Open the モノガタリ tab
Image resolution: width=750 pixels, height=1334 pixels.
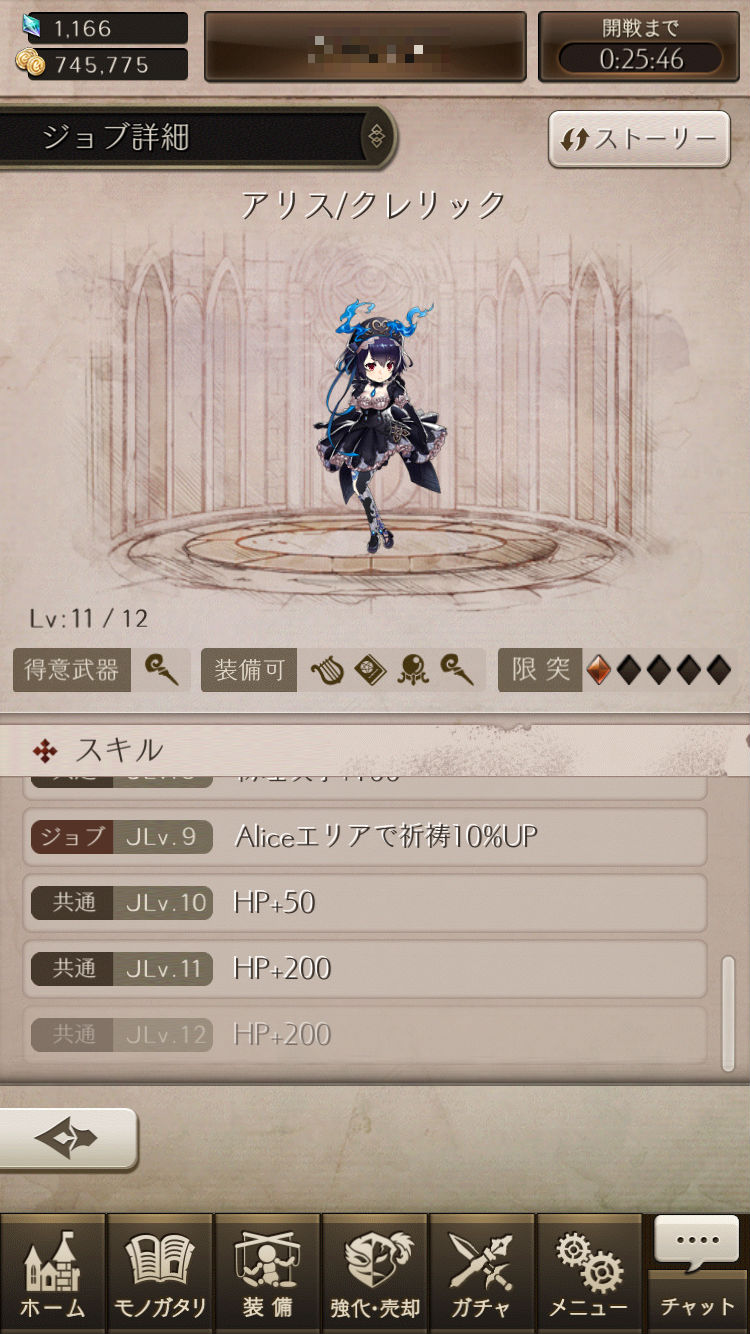160,1274
